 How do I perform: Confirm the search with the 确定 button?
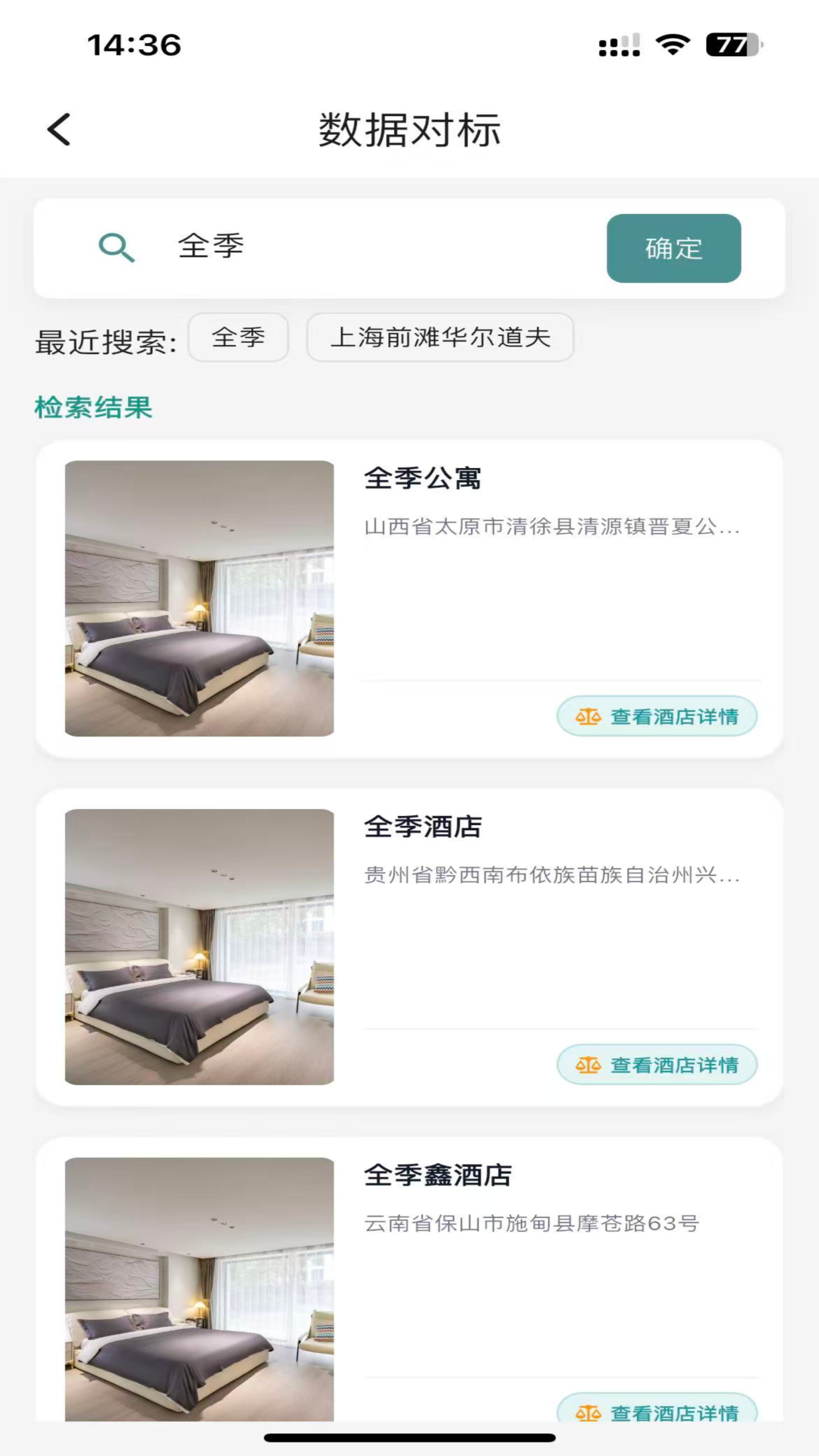(673, 248)
